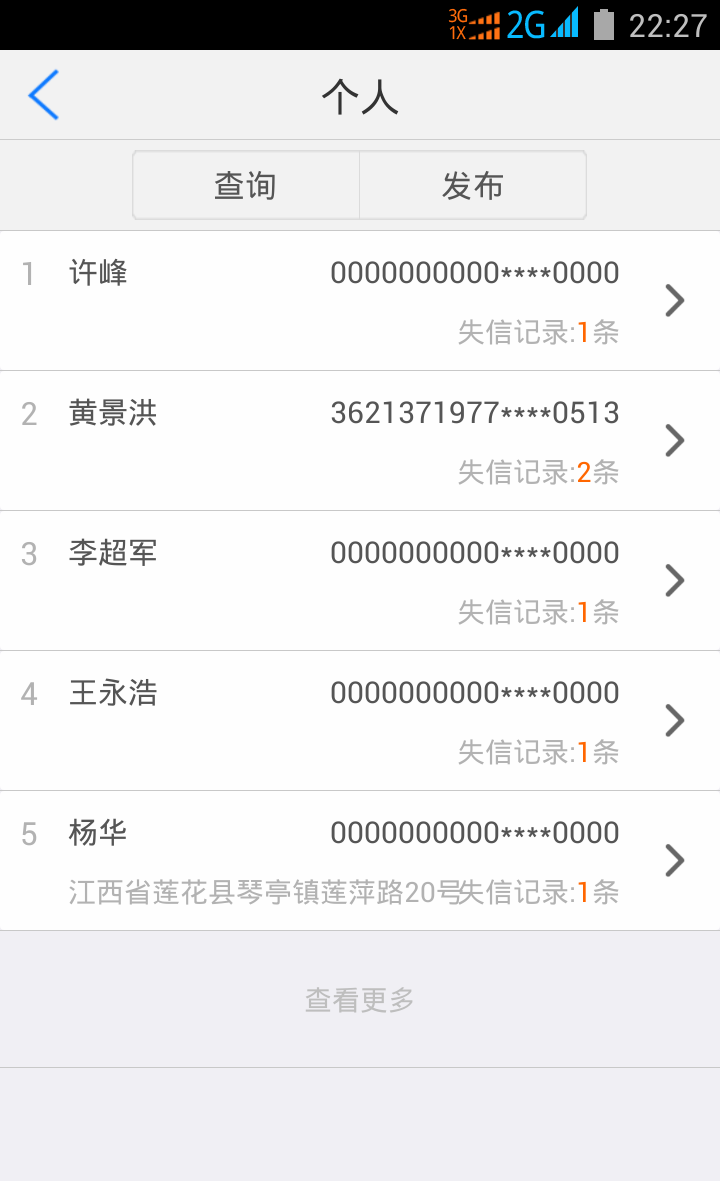View the entry for 李超军

pyautogui.click(x=360, y=580)
